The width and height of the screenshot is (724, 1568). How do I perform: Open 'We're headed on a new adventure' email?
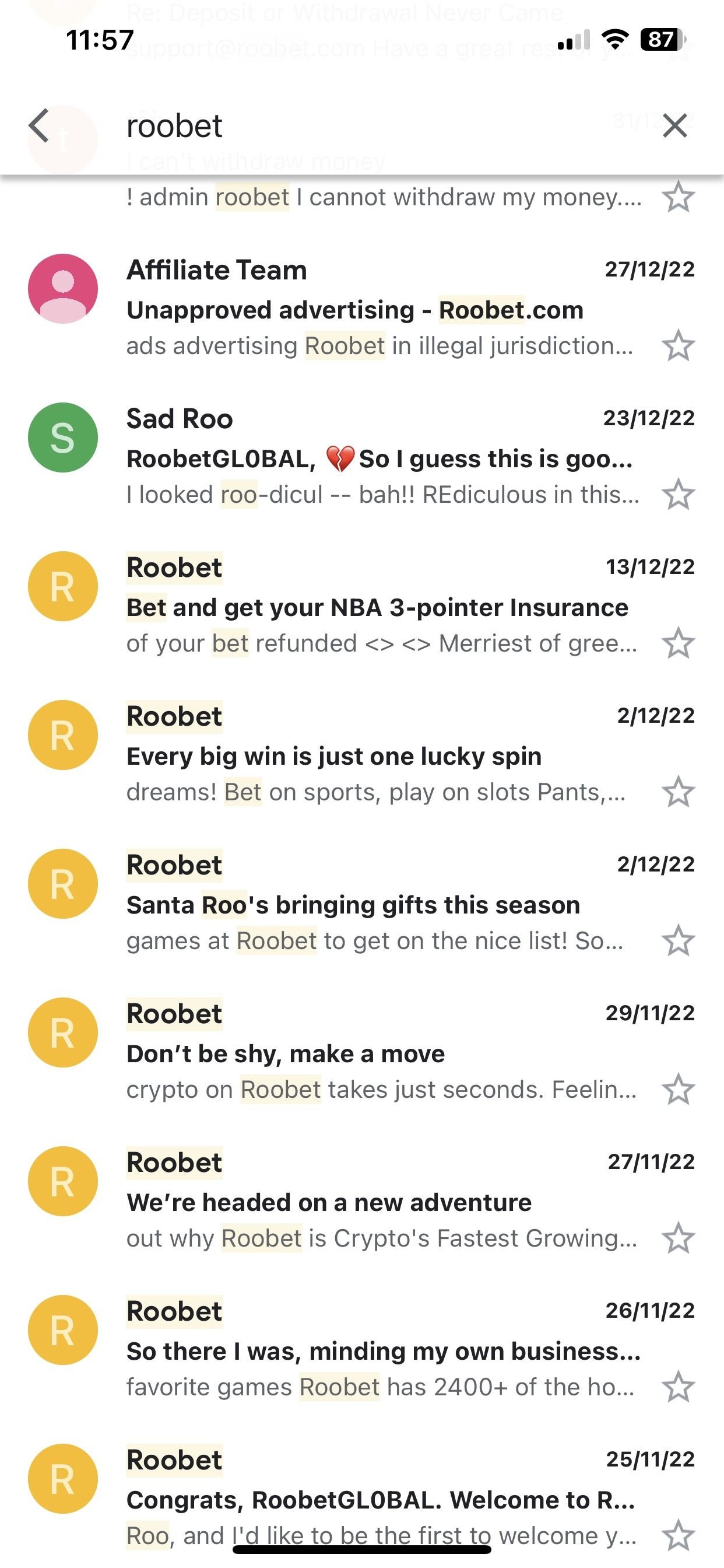point(362,1201)
